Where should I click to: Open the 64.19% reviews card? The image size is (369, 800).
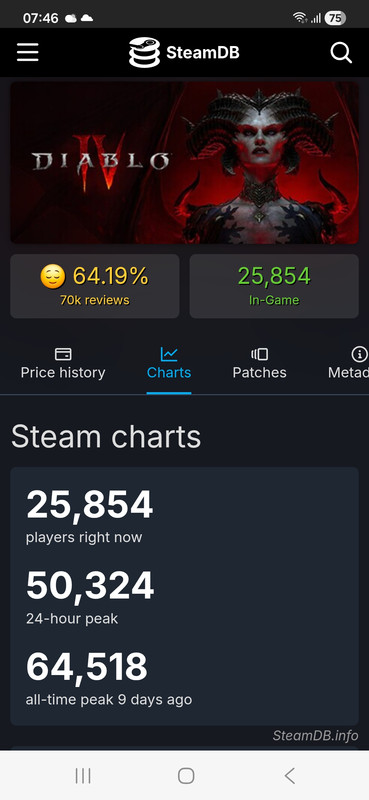point(95,286)
